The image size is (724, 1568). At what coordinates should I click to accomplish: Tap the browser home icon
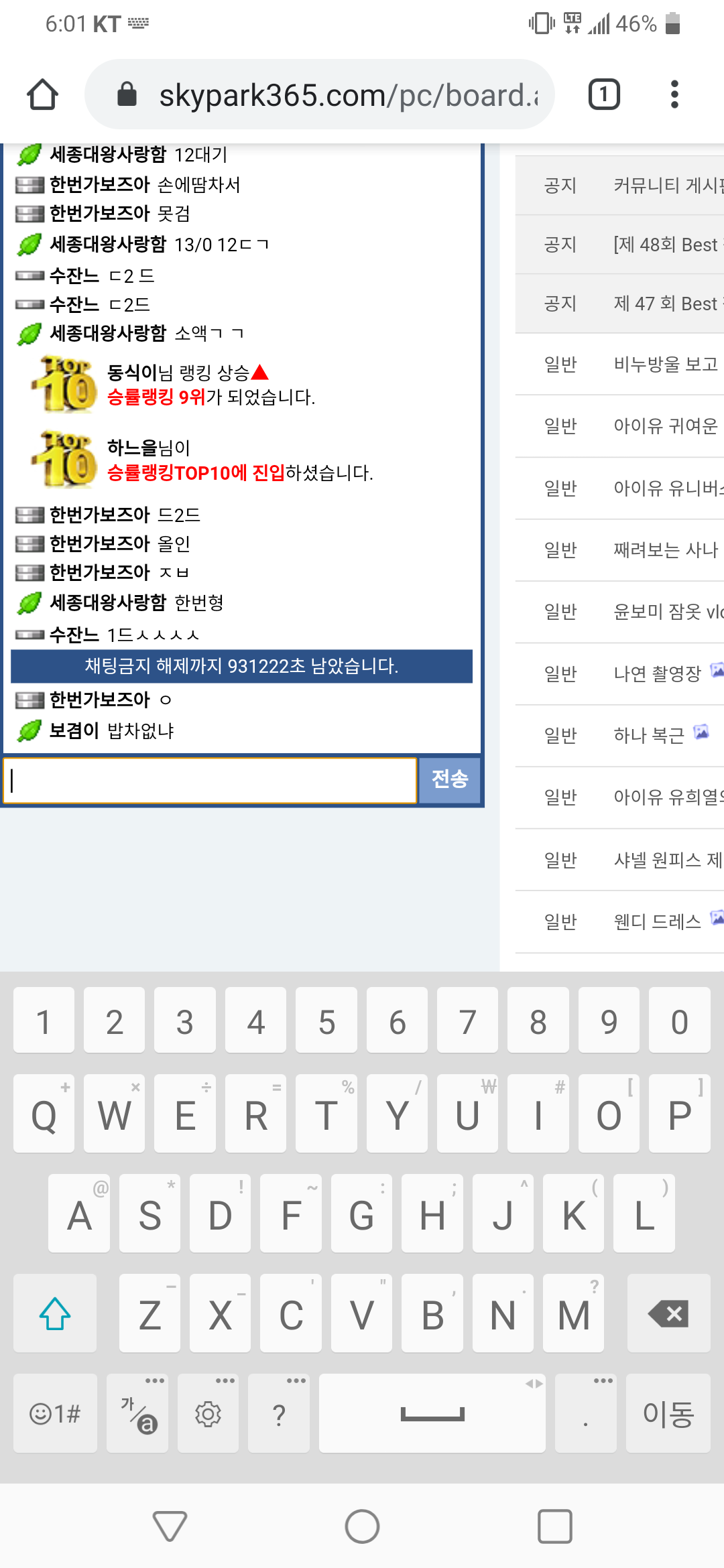pyautogui.click(x=42, y=94)
